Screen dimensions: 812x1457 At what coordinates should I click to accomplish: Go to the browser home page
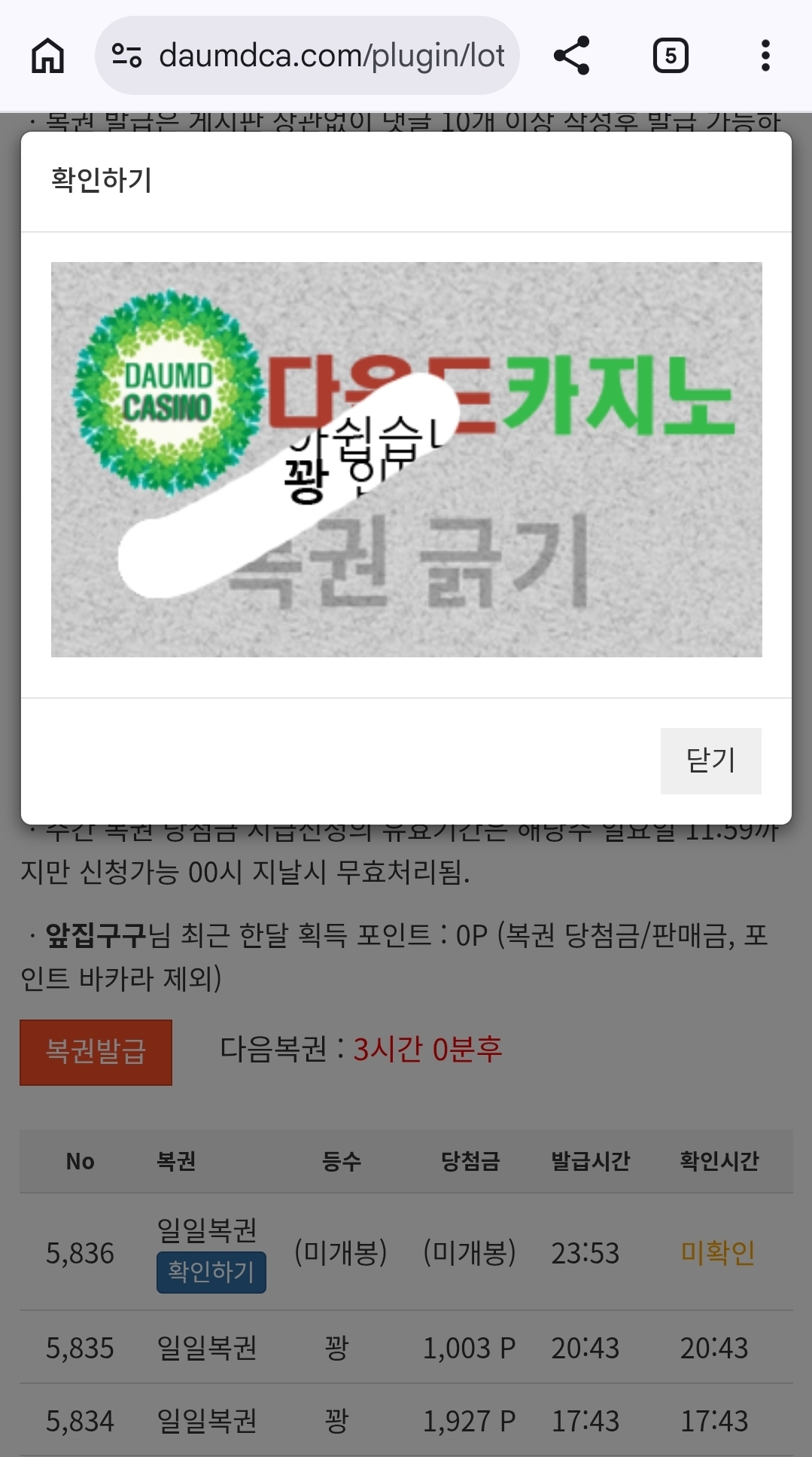(x=48, y=56)
